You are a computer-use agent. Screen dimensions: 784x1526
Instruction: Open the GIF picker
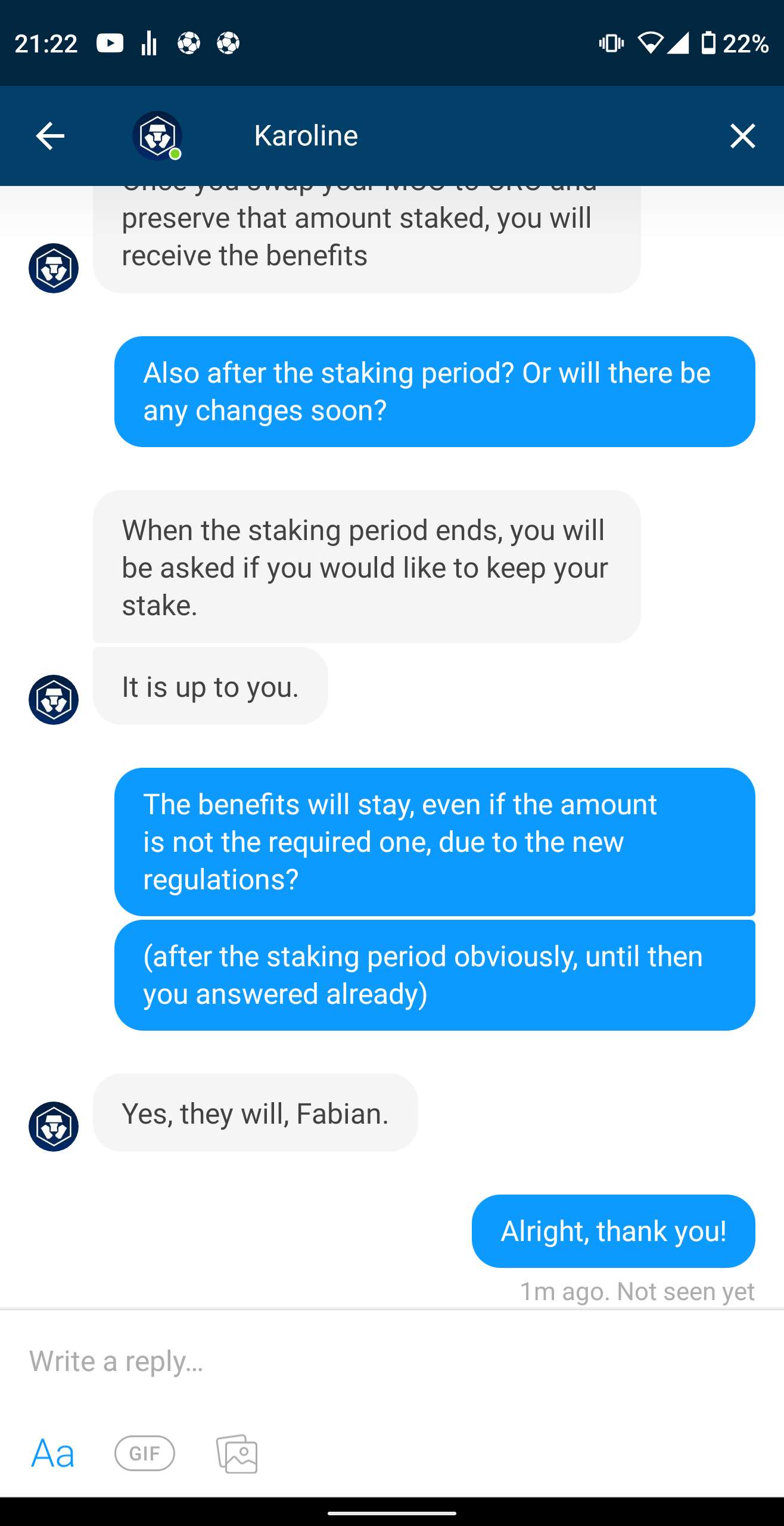pyautogui.click(x=145, y=1453)
